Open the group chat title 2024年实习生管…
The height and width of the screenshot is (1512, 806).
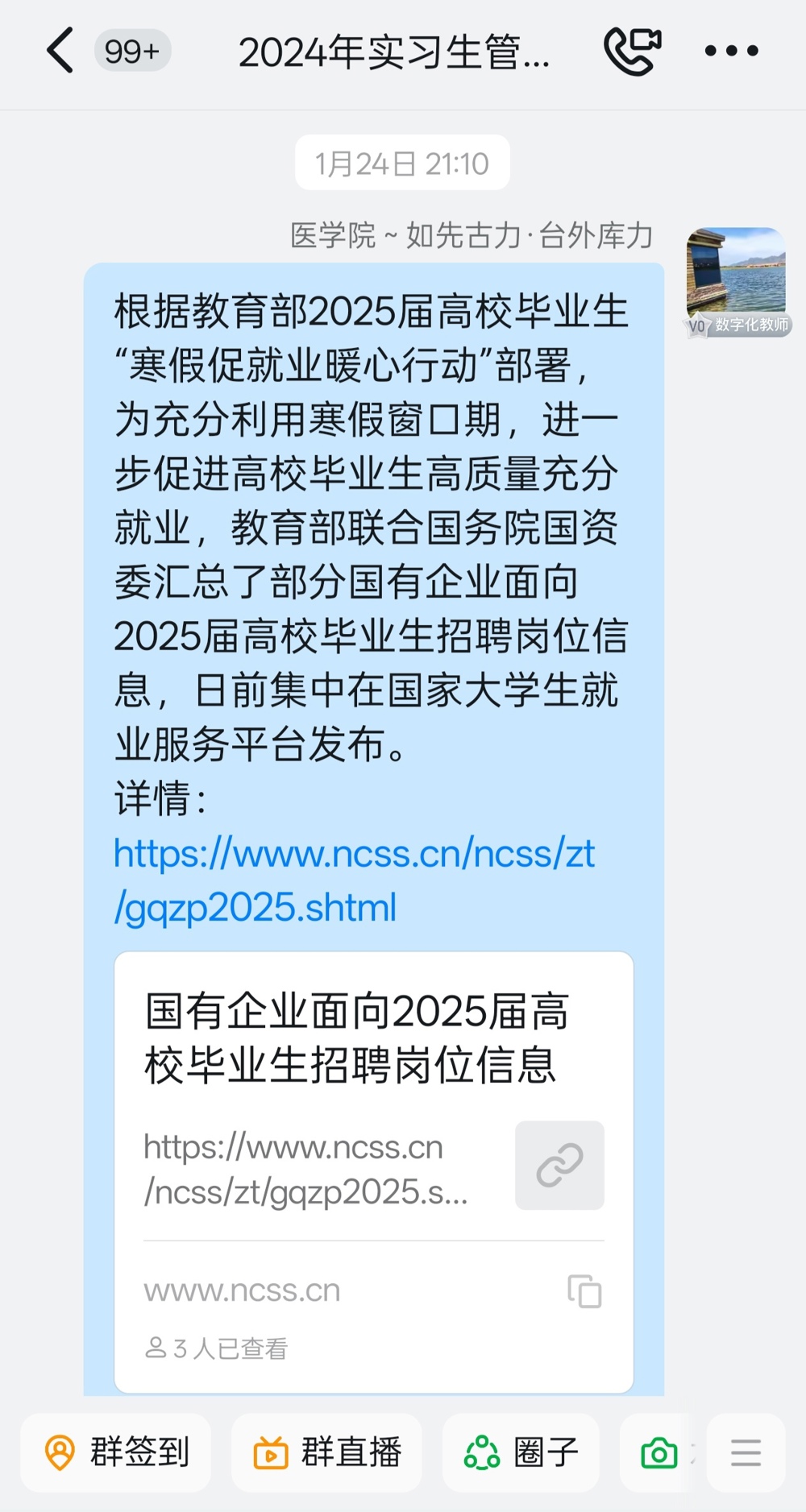394,52
